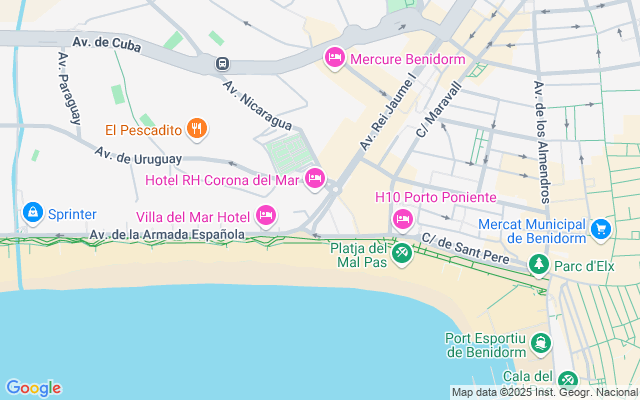Screen dimensions: 640x400
Task: Tap the Platja del Mal Pas marker
Action: 402,254
